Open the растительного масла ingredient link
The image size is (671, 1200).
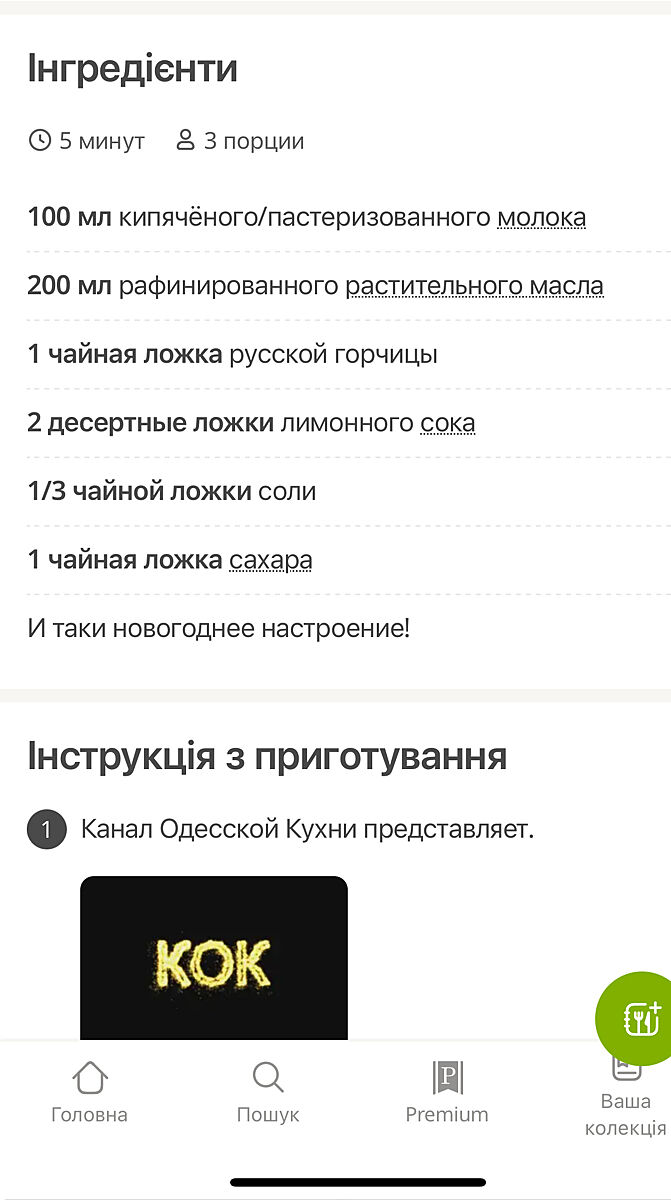tap(474, 287)
